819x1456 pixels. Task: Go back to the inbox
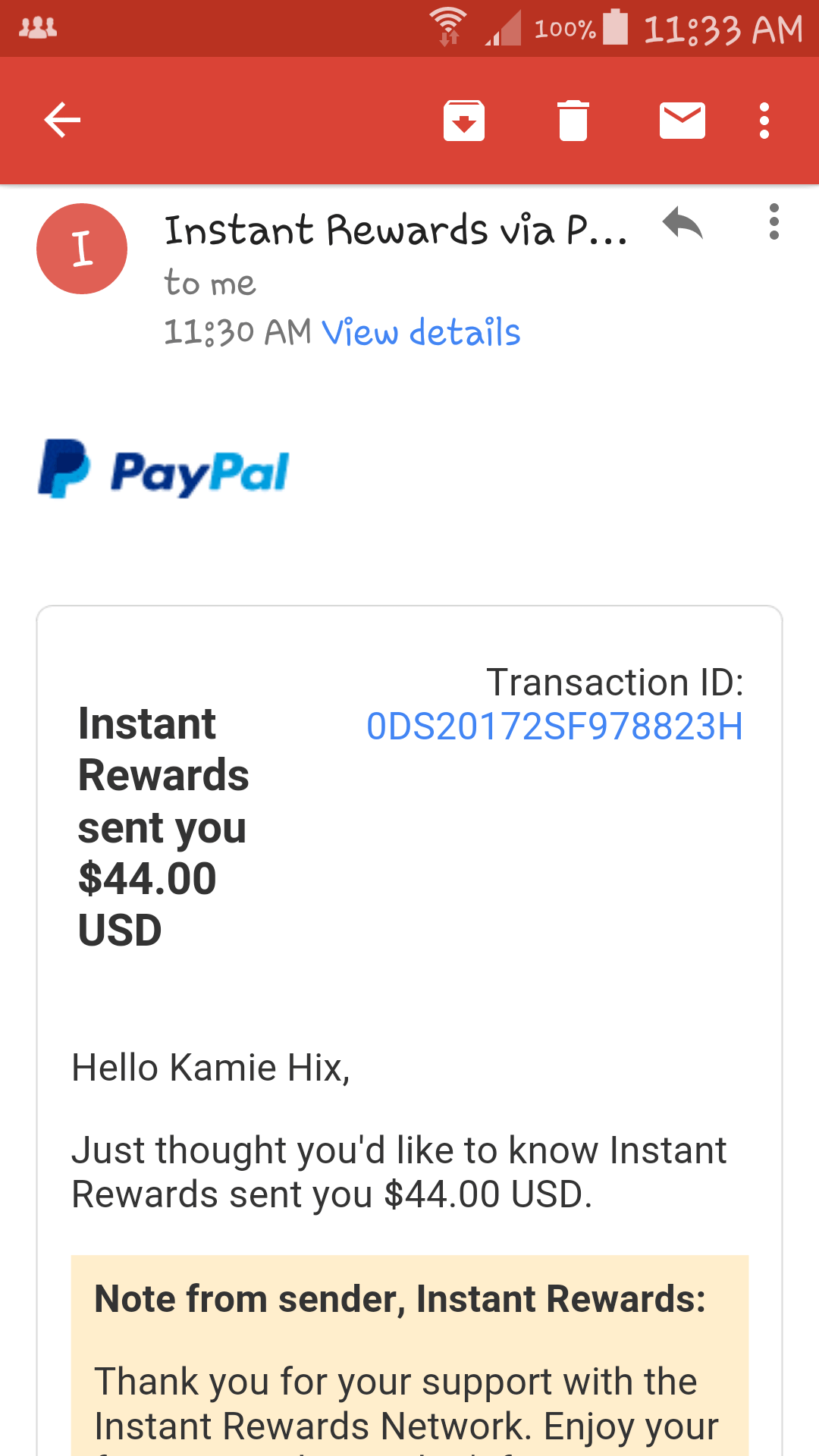(62, 121)
